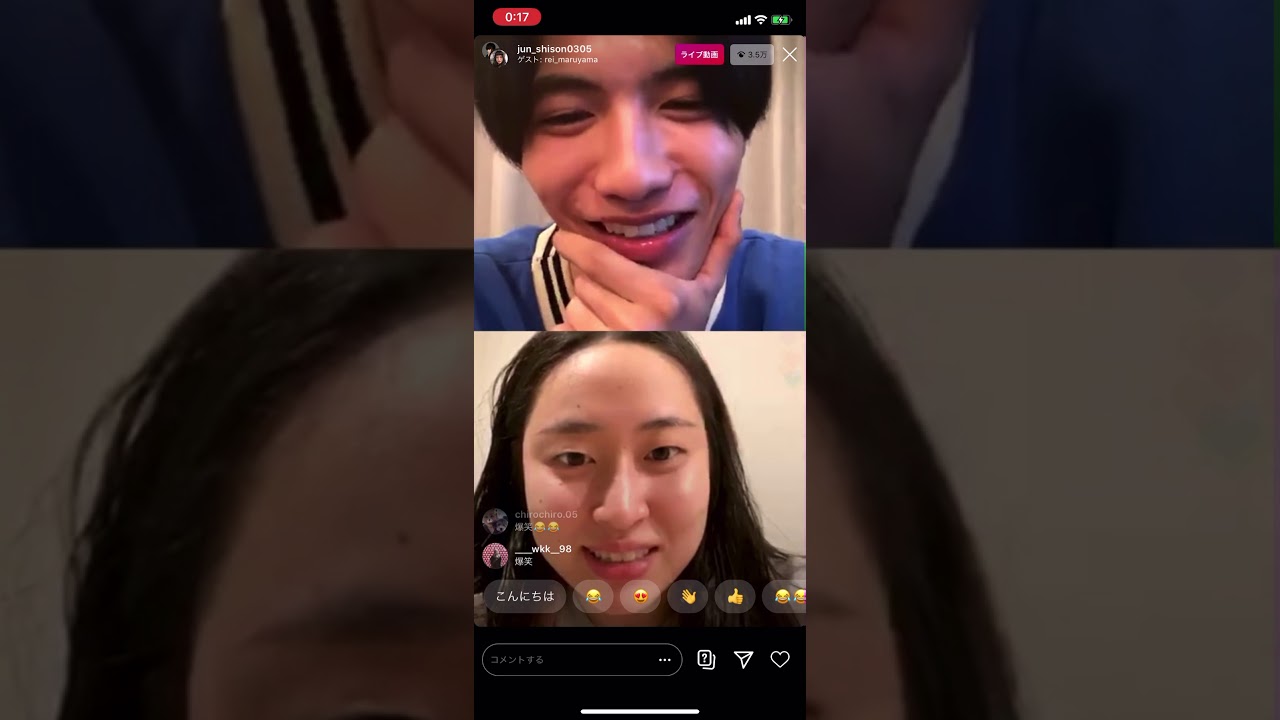Like the live with the heart icon
This screenshot has width=1280, height=720.
780,660
